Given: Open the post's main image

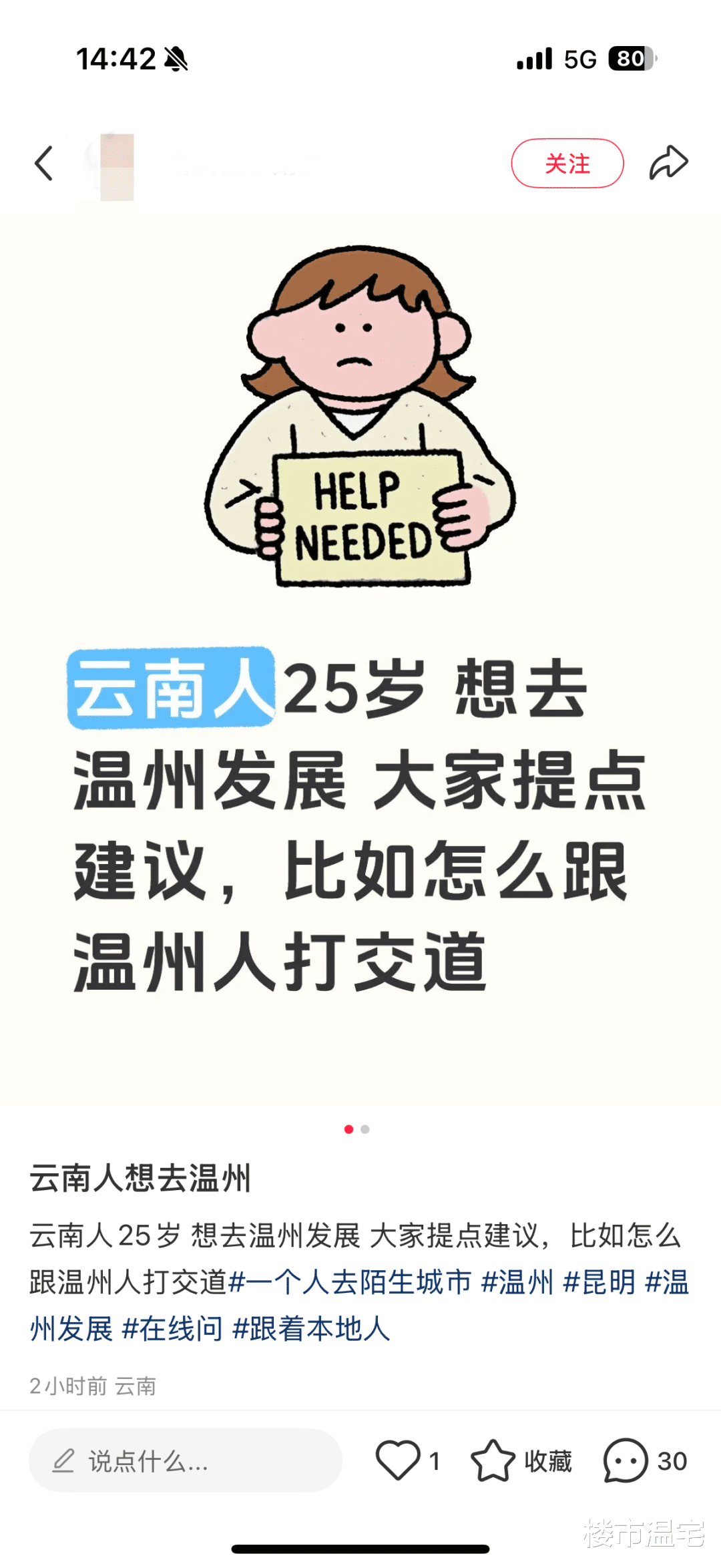Looking at the screenshot, I should 360,661.
